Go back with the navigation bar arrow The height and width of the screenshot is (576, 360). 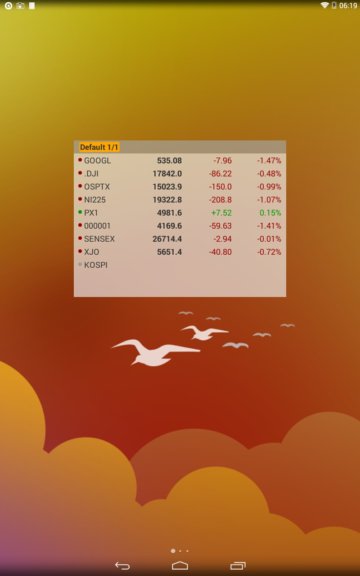[122, 566]
